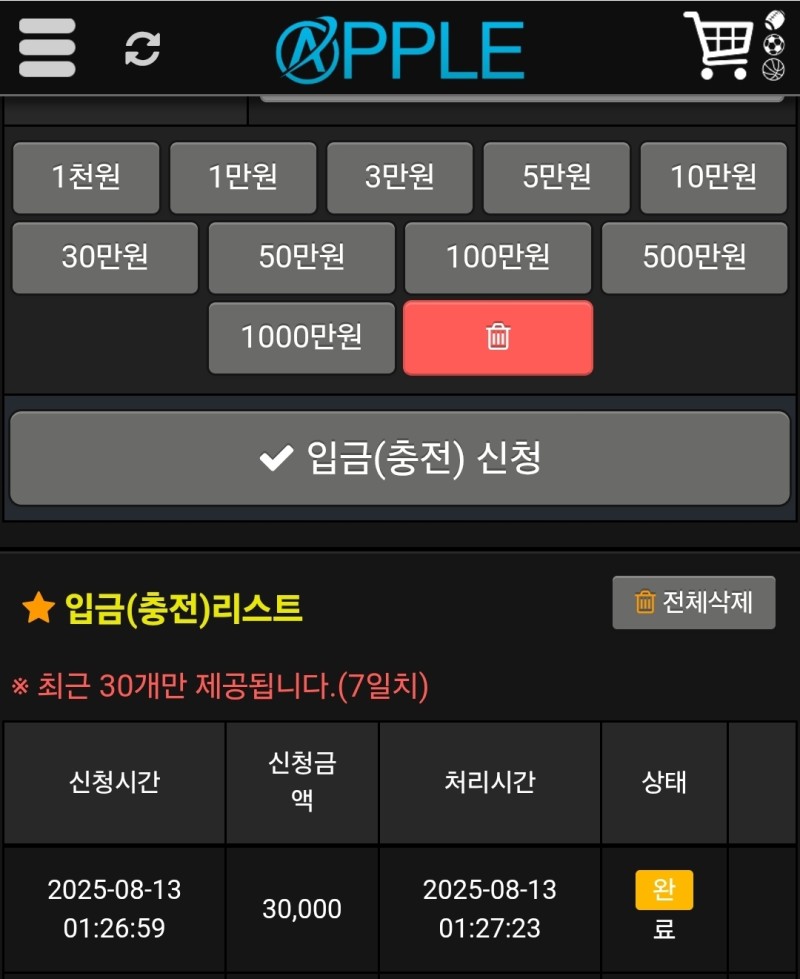This screenshot has height=979, width=800.
Task: Add 1만원 to the deposit amount
Action: coord(243,178)
